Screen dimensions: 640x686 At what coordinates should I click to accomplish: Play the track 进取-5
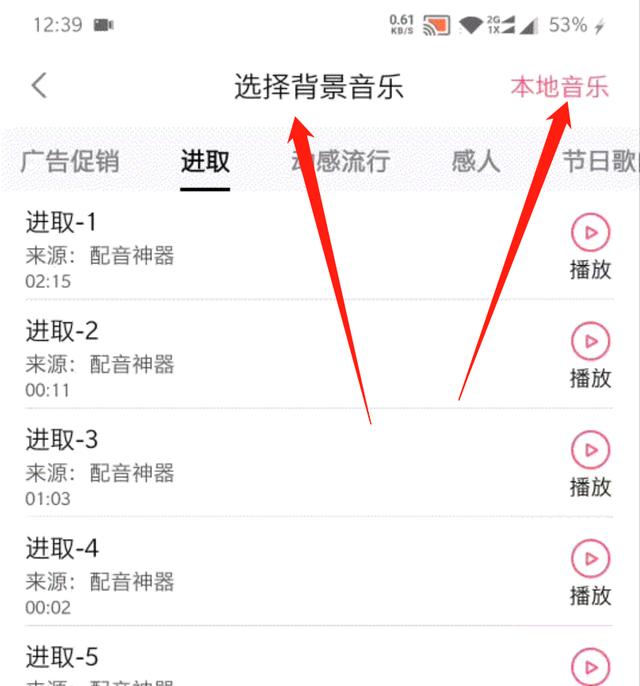[590, 665]
